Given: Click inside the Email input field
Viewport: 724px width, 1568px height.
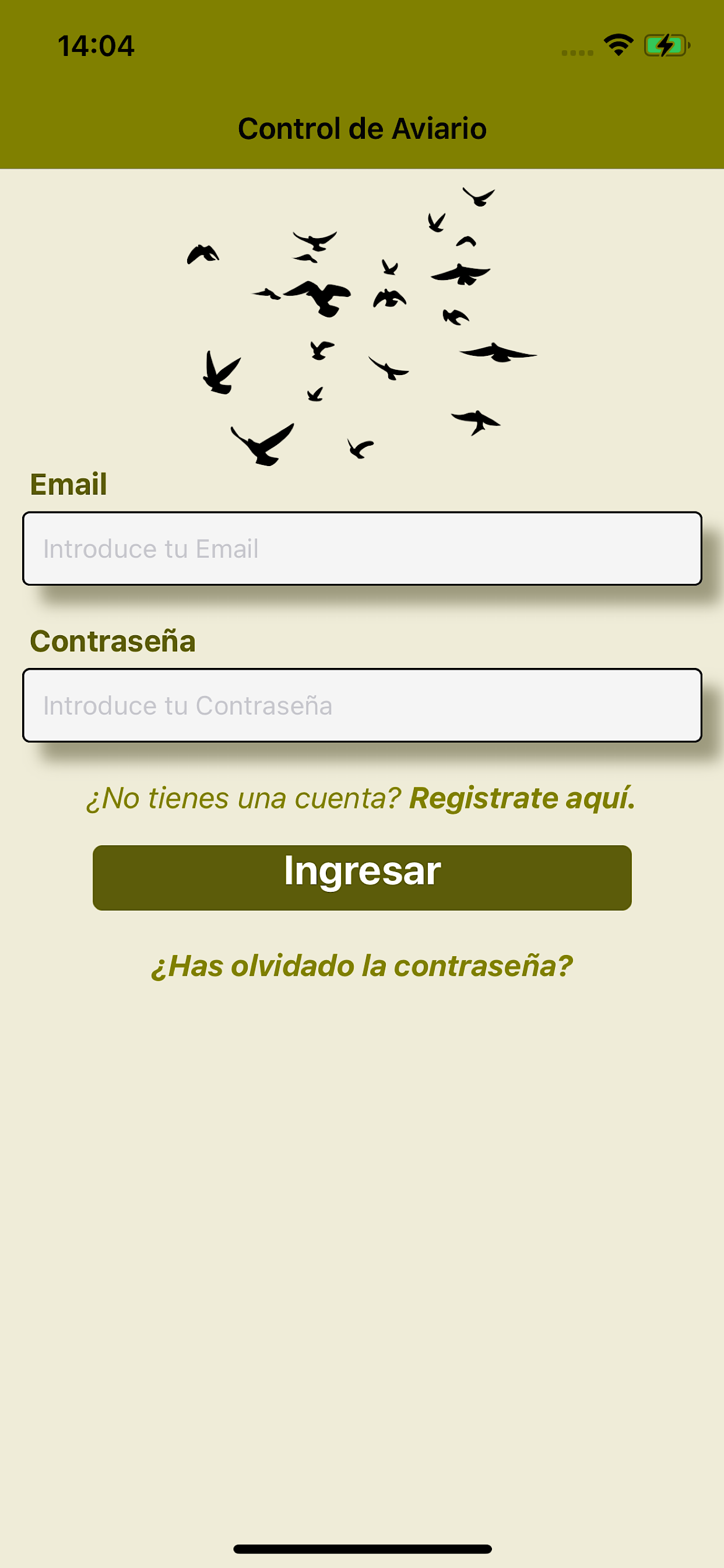Looking at the screenshot, I should coord(362,548).
